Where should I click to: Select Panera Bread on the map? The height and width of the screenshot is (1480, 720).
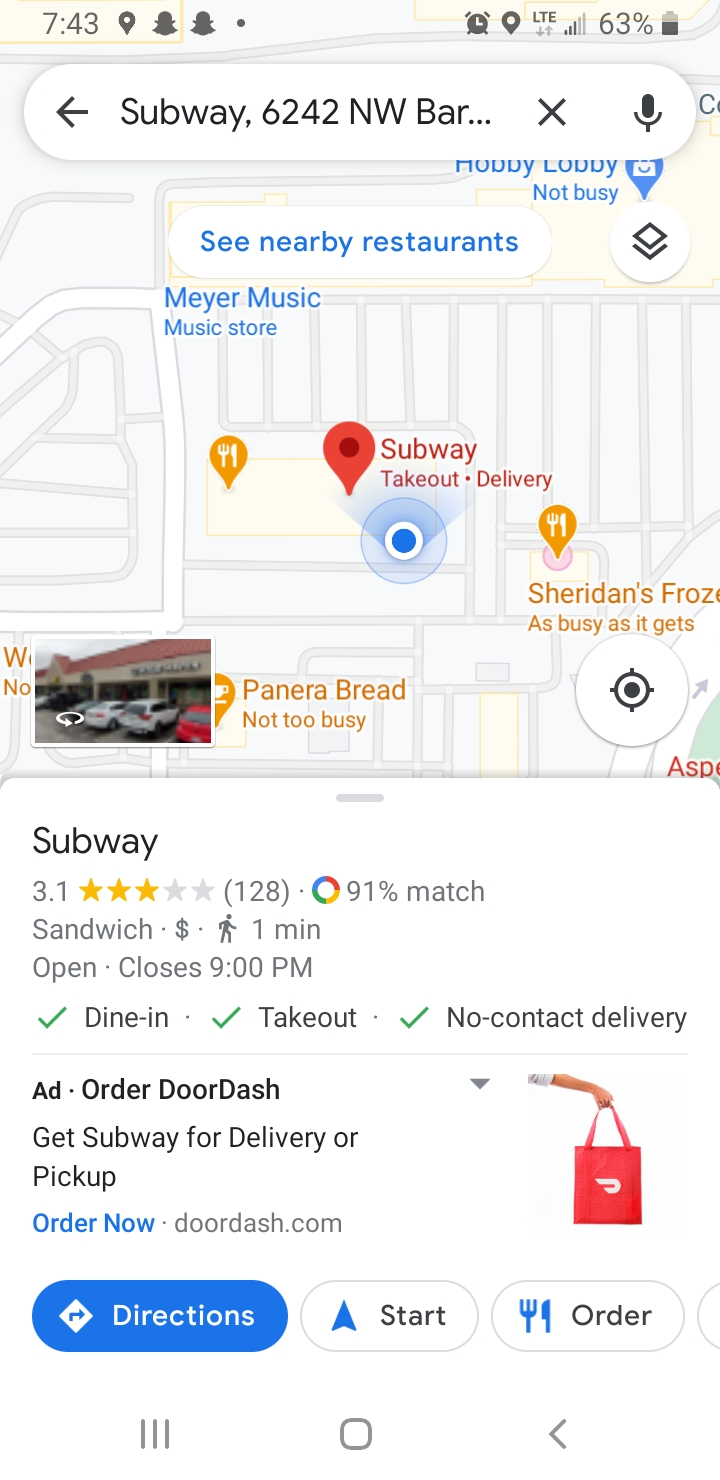click(322, 691)
